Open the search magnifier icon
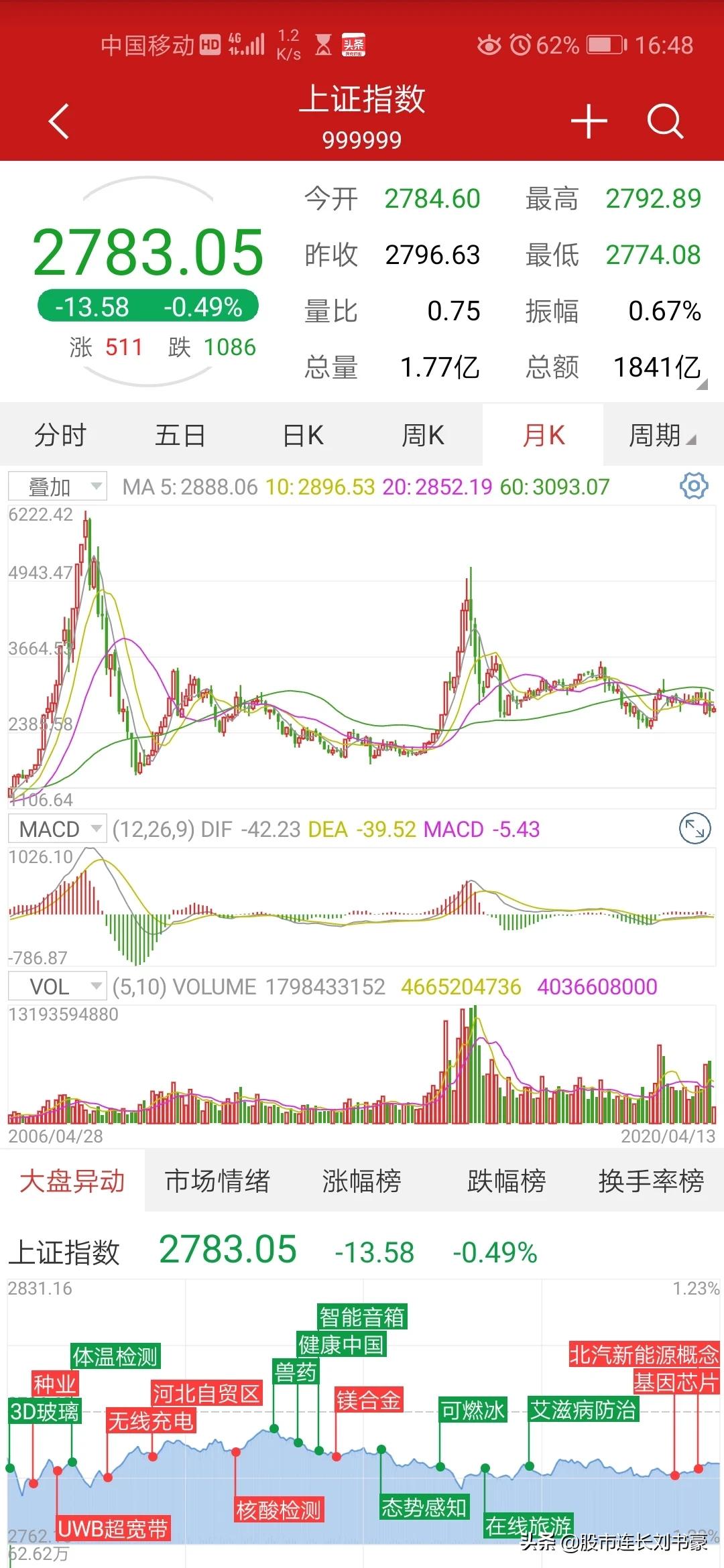 click(x=664, y=121)
